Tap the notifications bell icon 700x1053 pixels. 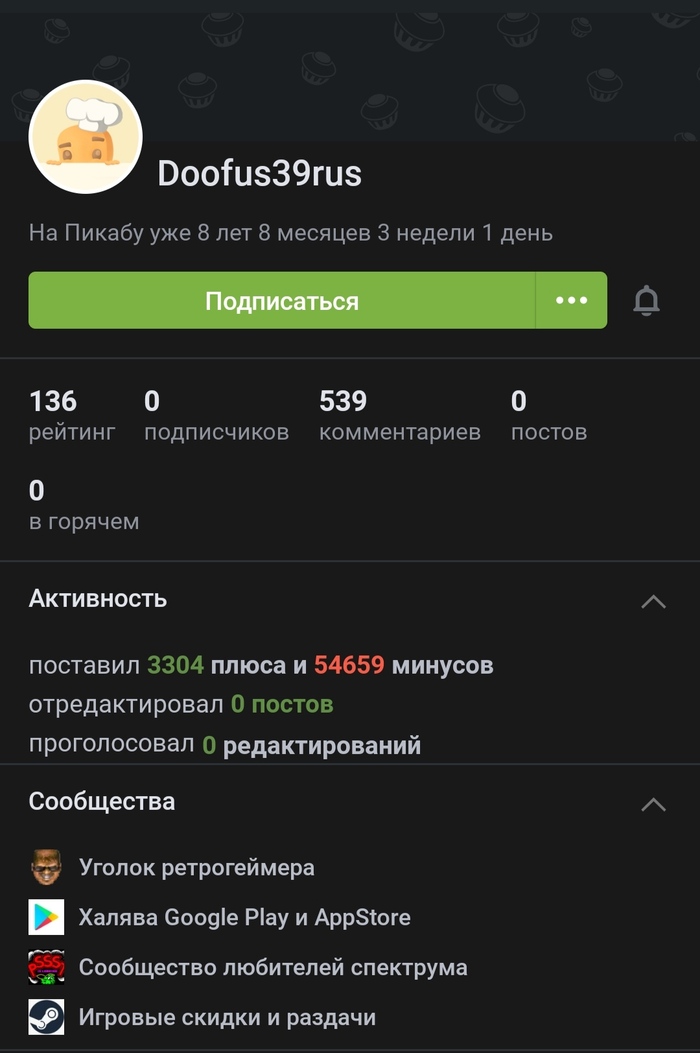(x=647, y=300)
